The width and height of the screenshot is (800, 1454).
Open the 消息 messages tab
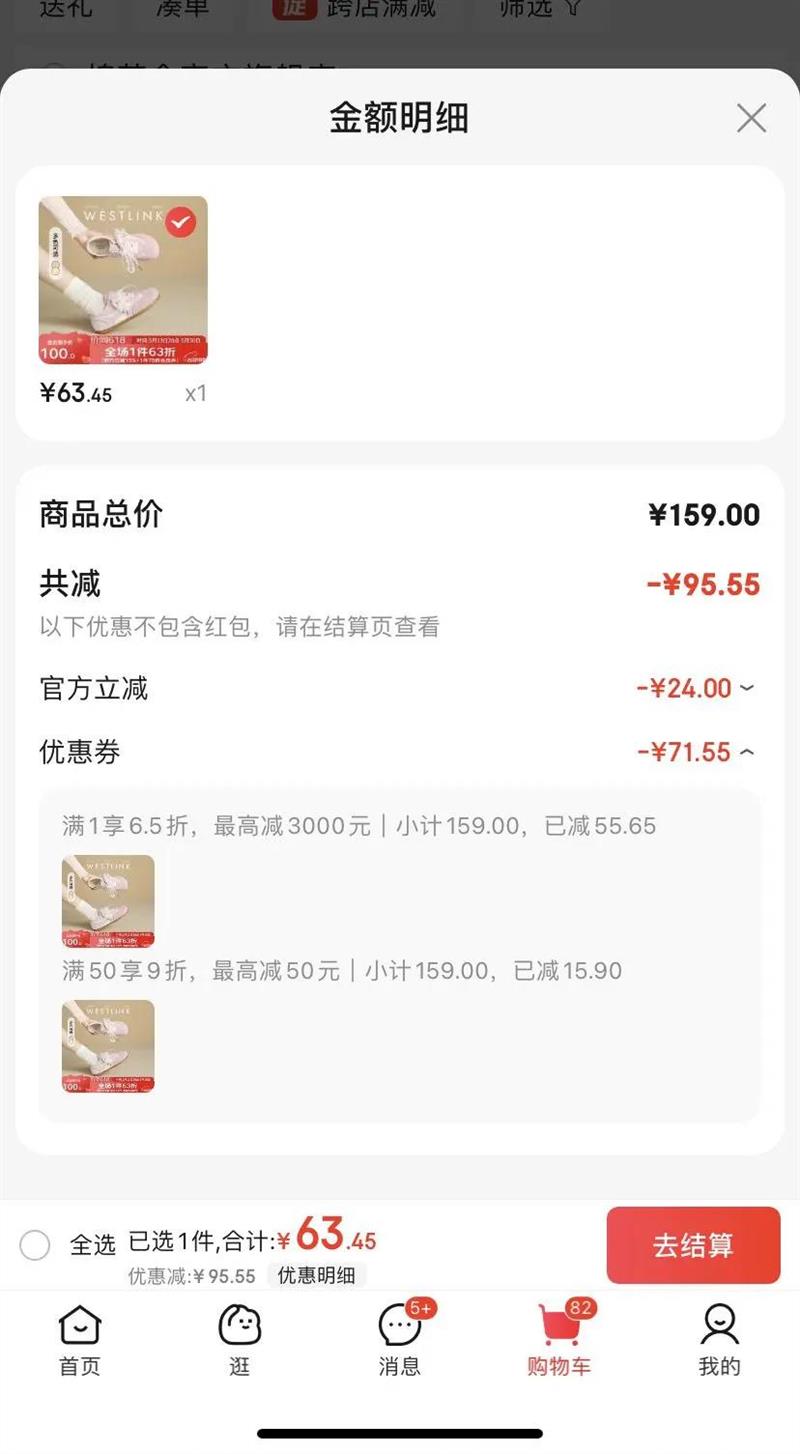[400, 1341]
